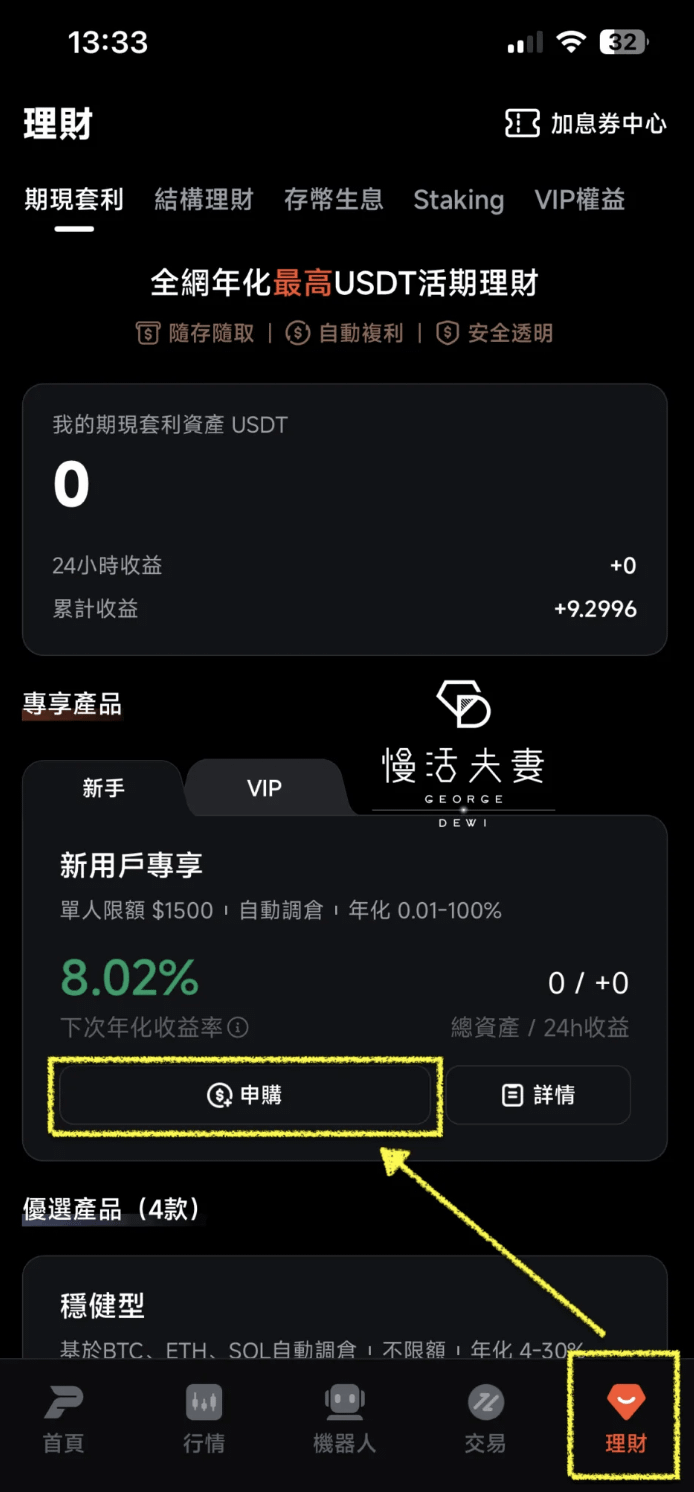Open the 交易 trading tab

(x=485, y=1420)
